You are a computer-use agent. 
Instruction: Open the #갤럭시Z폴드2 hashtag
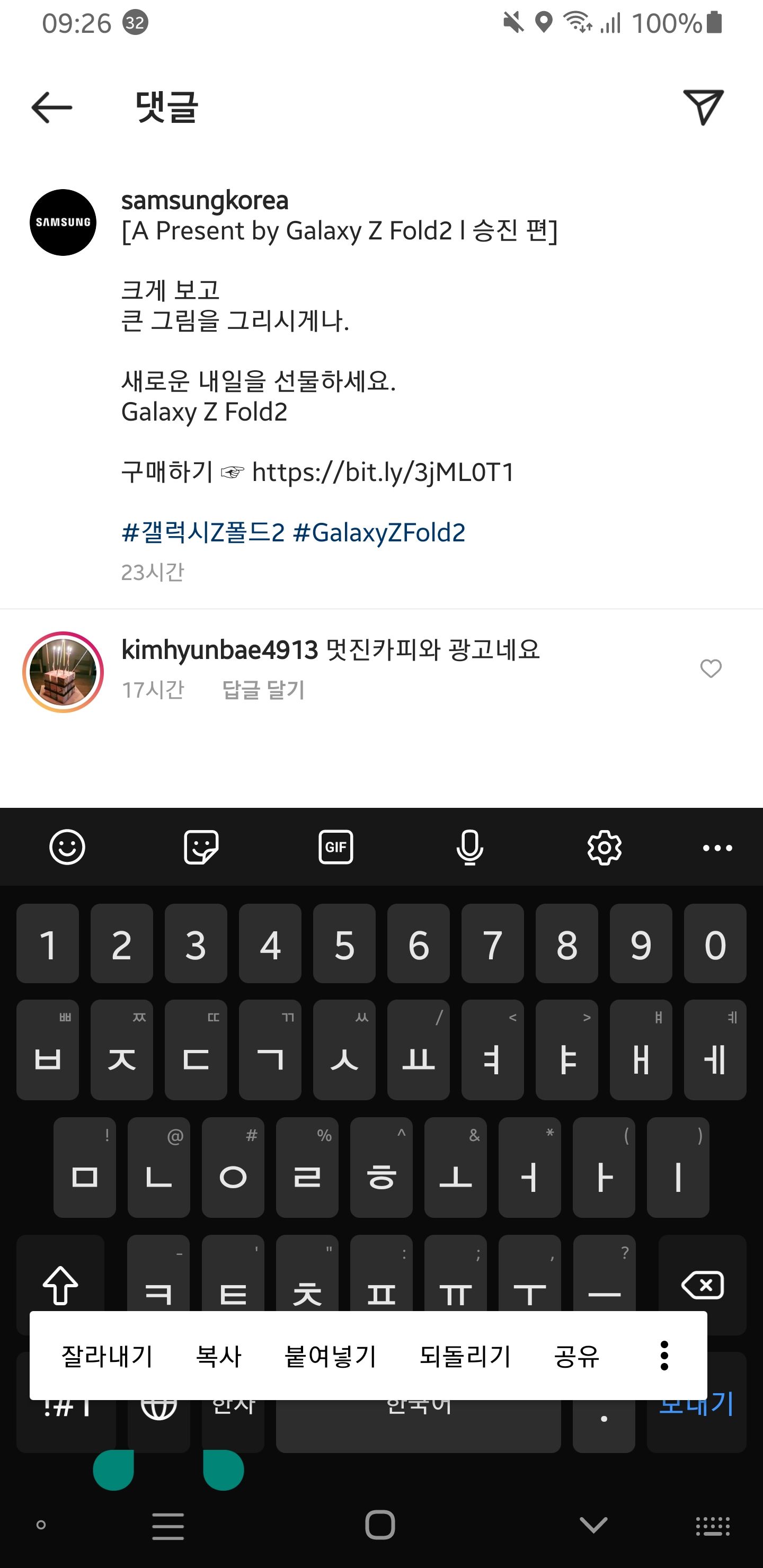pos(203,532)
